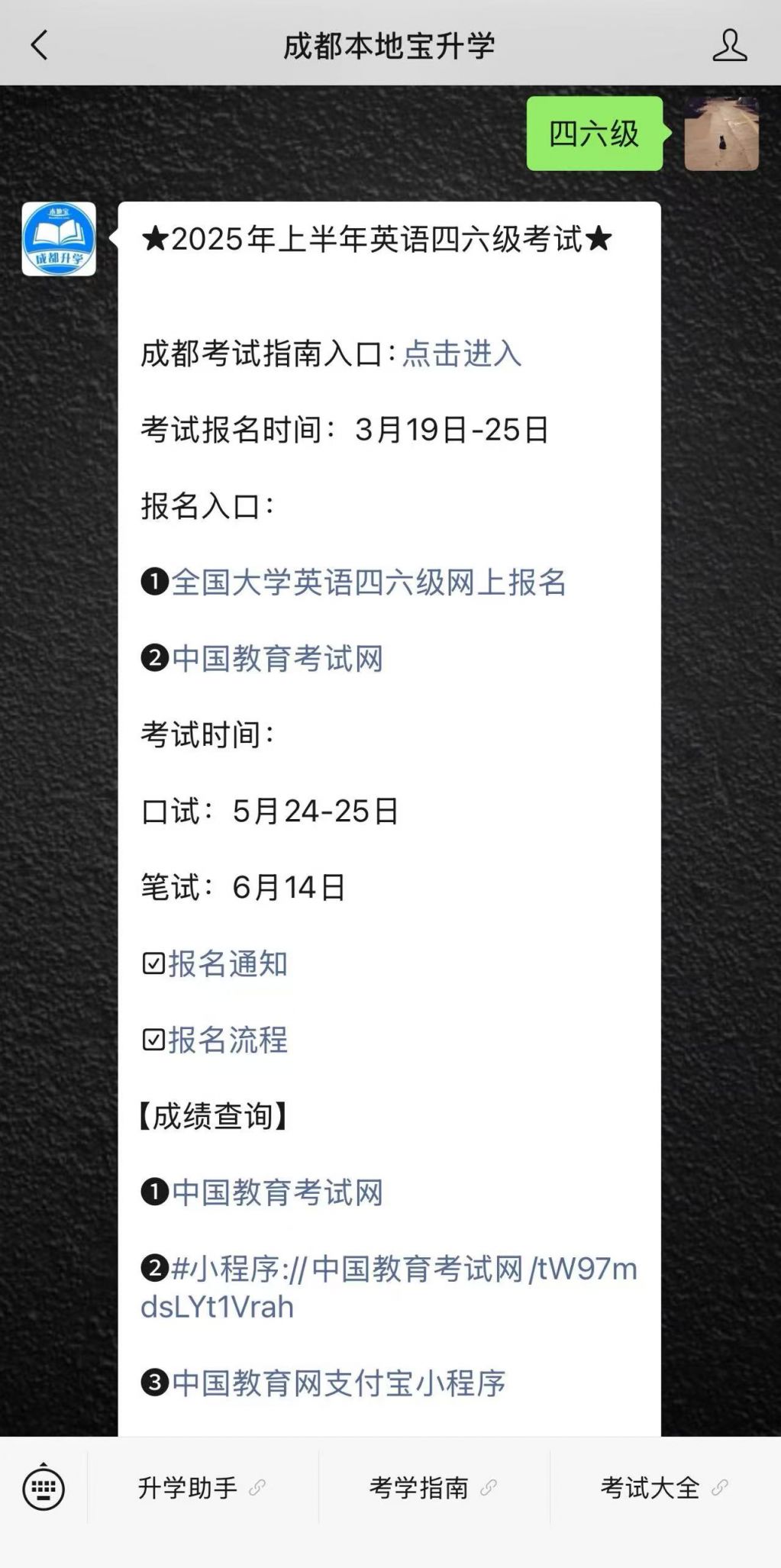Open the 报名流程 link
This screenshot has width=781, height=1568.
pyautogui.click(x=228, y=1040)
